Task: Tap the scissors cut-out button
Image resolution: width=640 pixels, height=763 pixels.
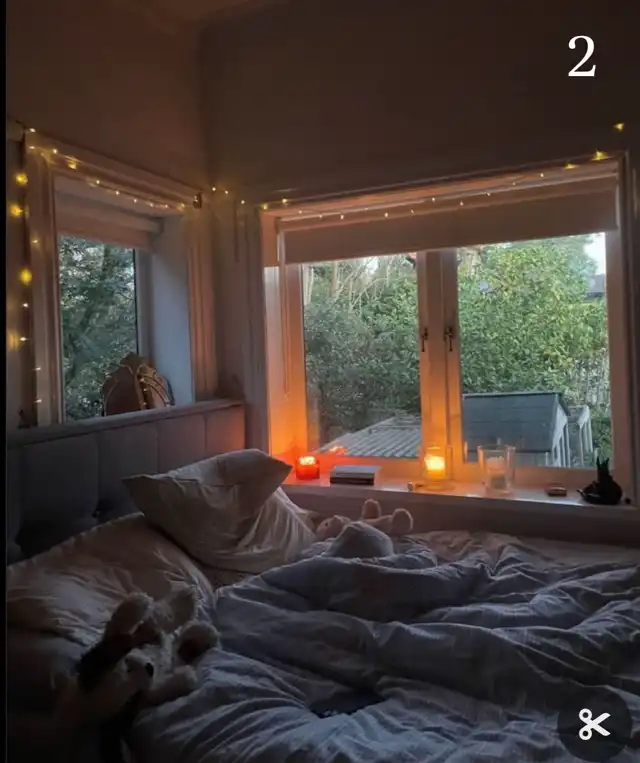Action: point(594,724)
